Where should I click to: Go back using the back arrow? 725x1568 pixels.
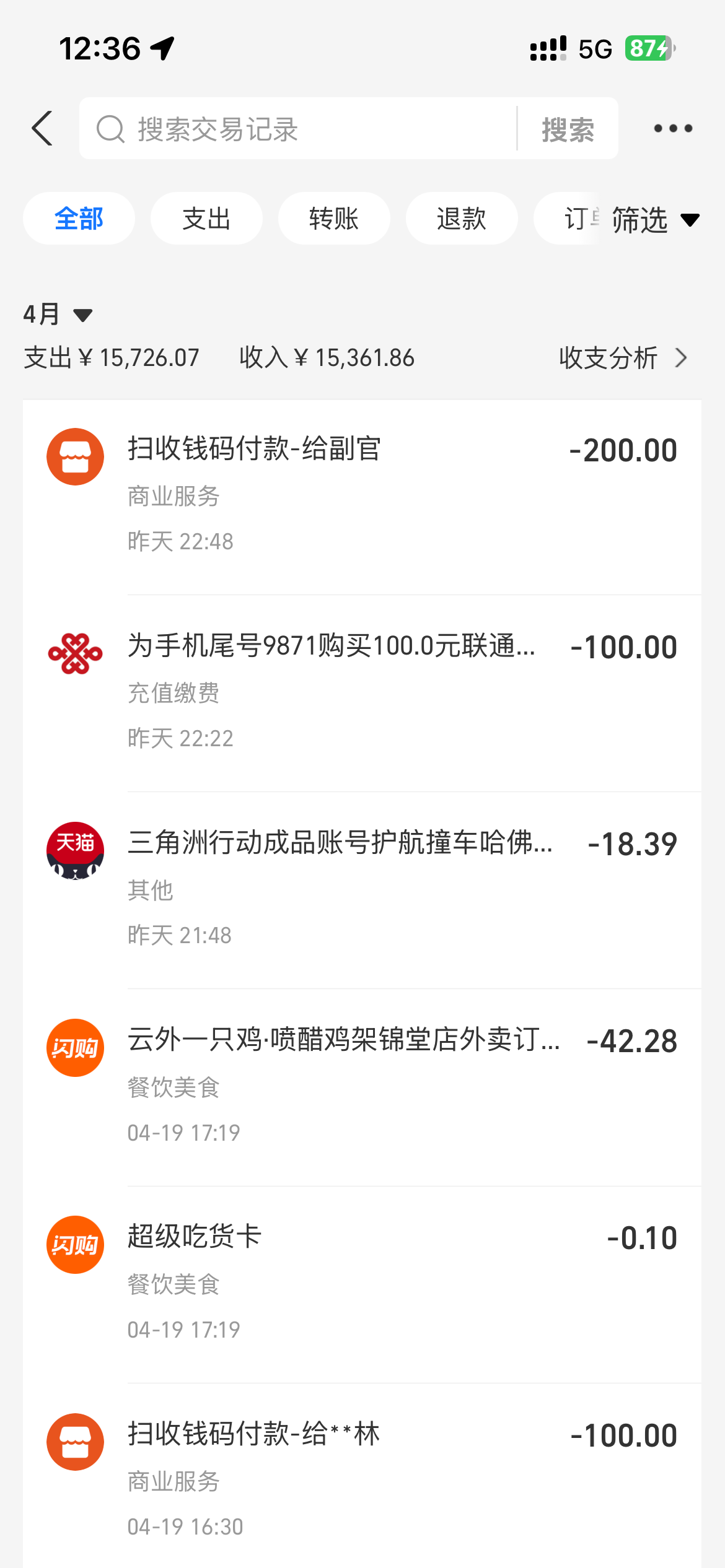pyautogui.click(x=42, y=129)
